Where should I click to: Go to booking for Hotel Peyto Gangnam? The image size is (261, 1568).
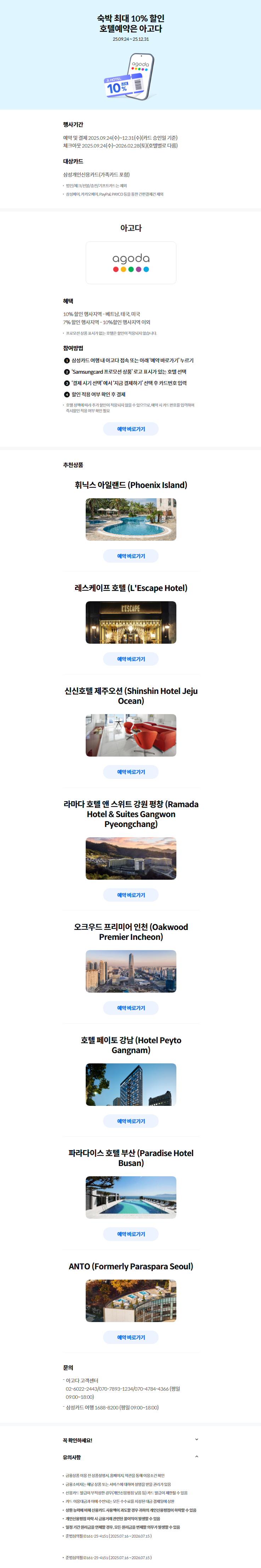(x=130, y=1121)
